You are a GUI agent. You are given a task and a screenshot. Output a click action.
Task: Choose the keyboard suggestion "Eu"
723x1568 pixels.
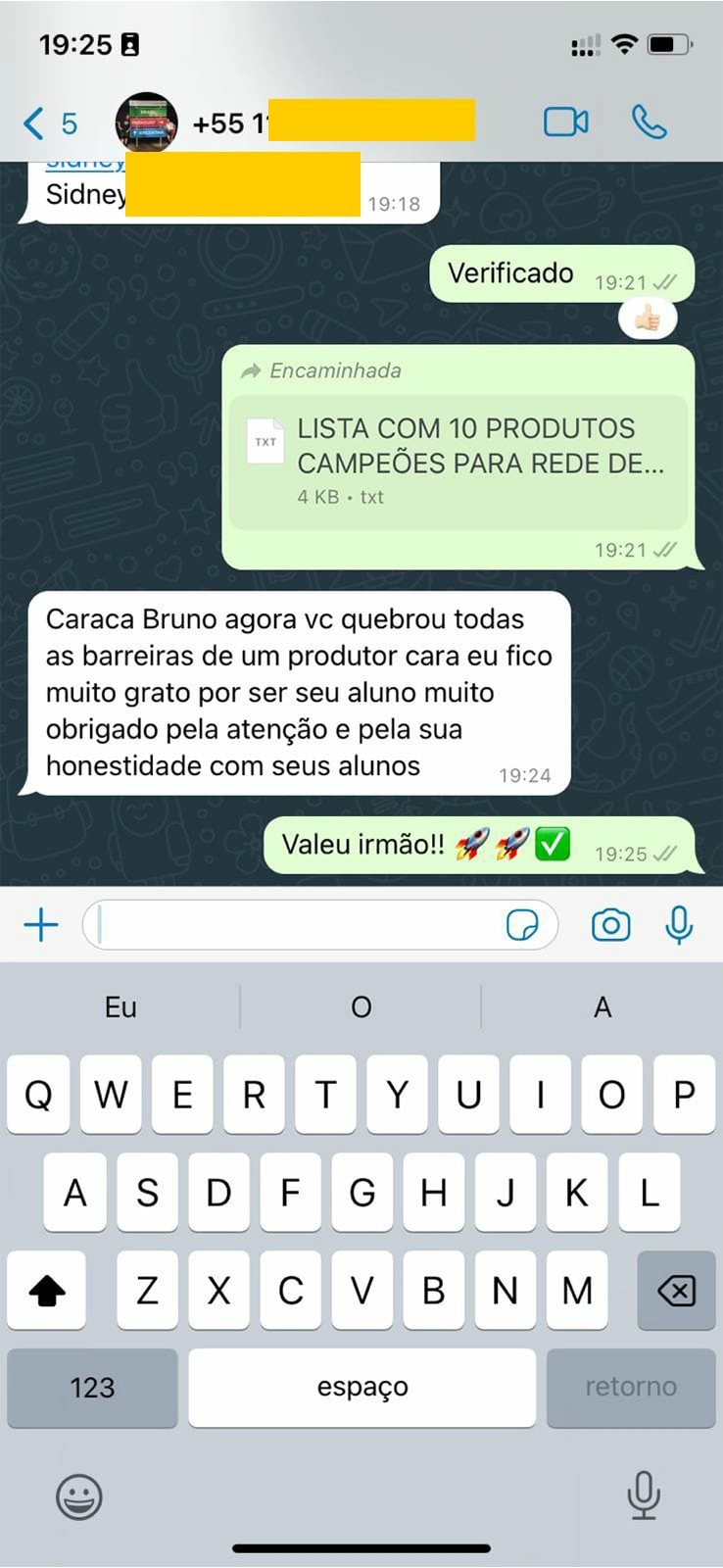[x=120, y=1006]
